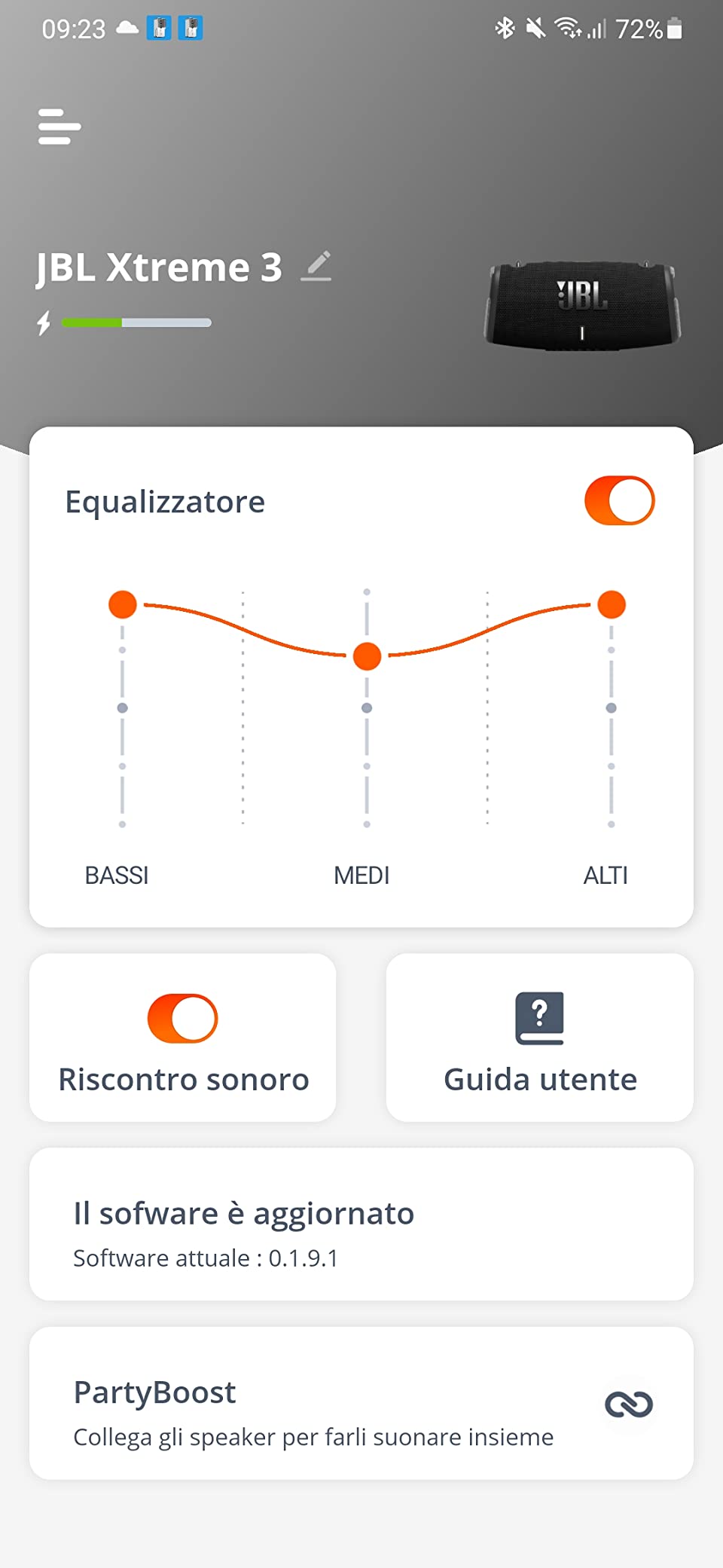The image size is (723, 1568).
Task: Tap the MEDI slider handle
Action: click(367, 656)
